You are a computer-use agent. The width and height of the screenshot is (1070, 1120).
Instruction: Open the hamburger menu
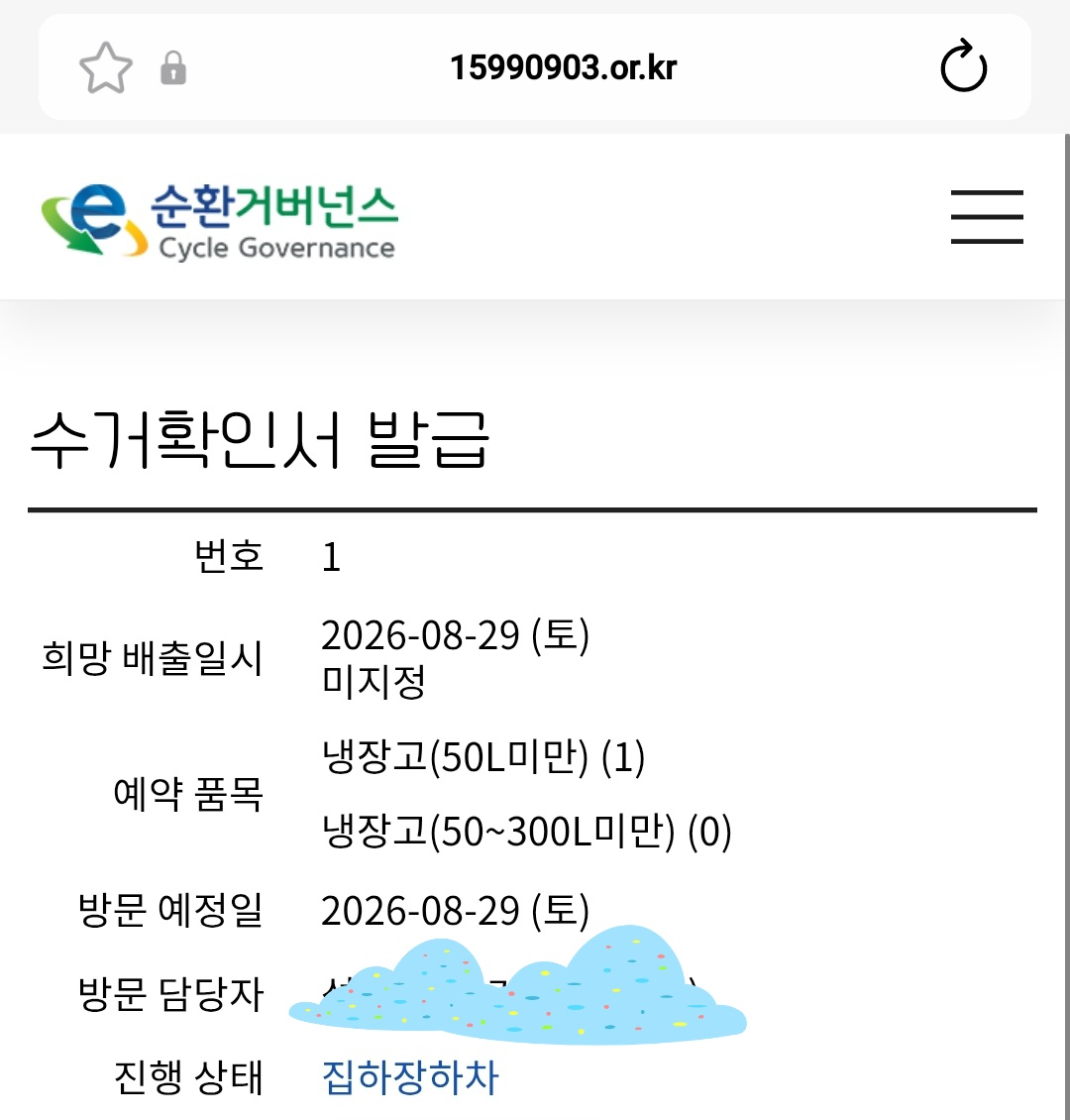click(987, 216)
